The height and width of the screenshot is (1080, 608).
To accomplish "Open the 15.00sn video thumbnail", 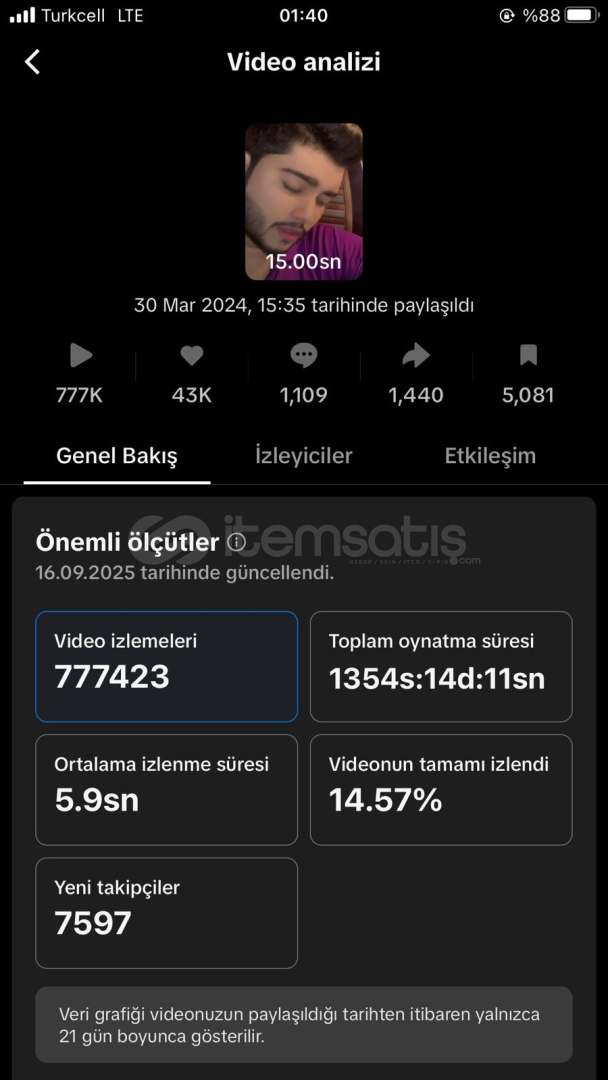I will coord(304,201).
